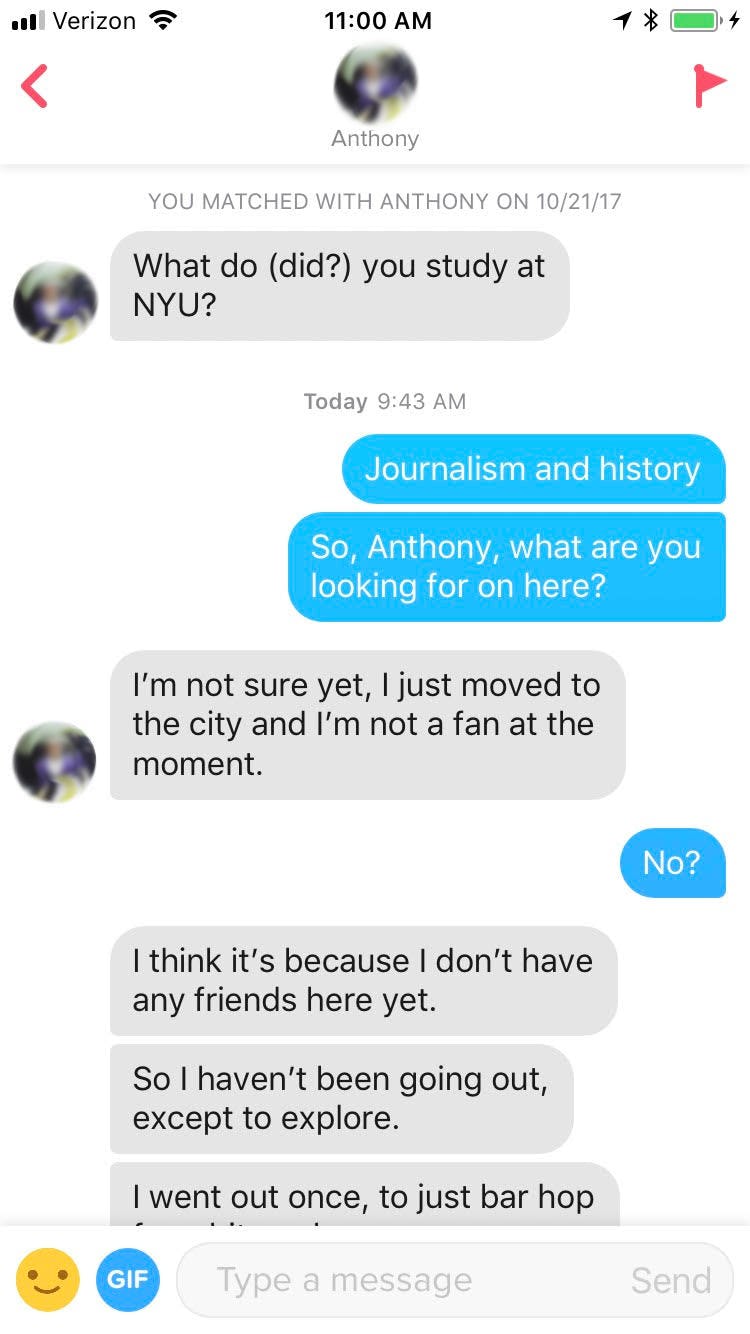Browse GIFs to send
Screen dimensions: 750x1334
pyautogui.click(x=128, y=1279)
